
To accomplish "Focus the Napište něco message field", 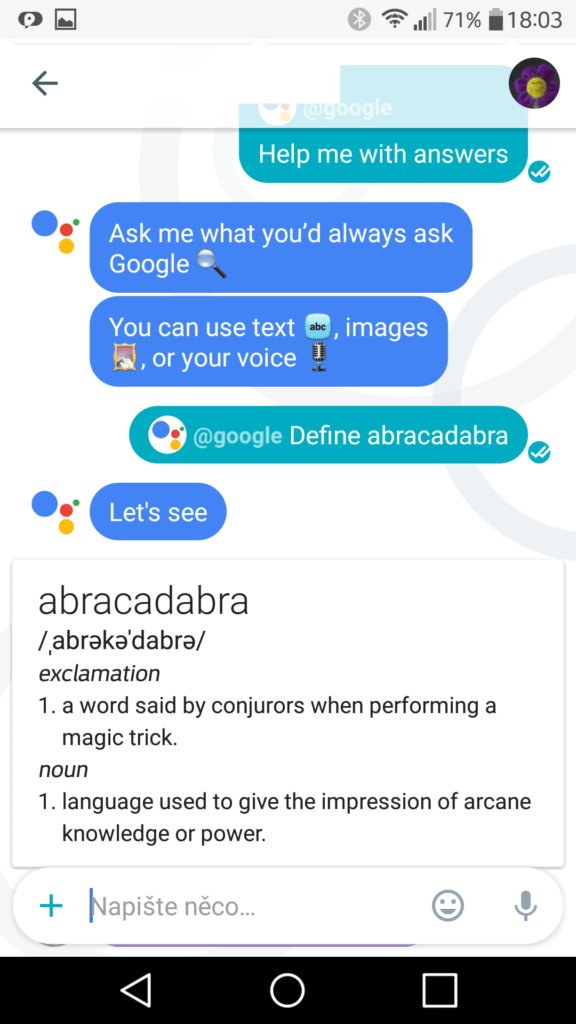I will coord(255,906).
